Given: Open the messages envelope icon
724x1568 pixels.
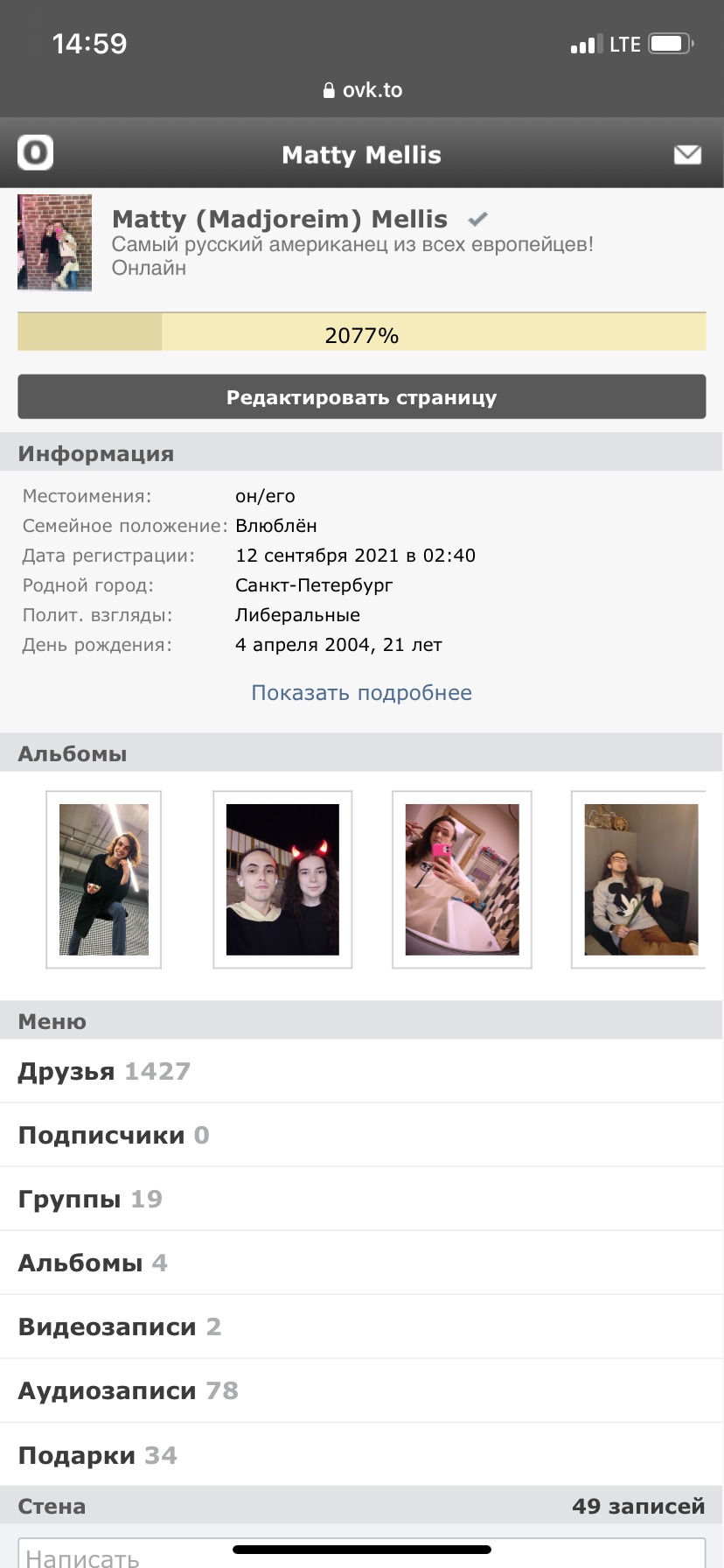Looking at the screenshot, I should pyautogui.click(x=687, y=155).
